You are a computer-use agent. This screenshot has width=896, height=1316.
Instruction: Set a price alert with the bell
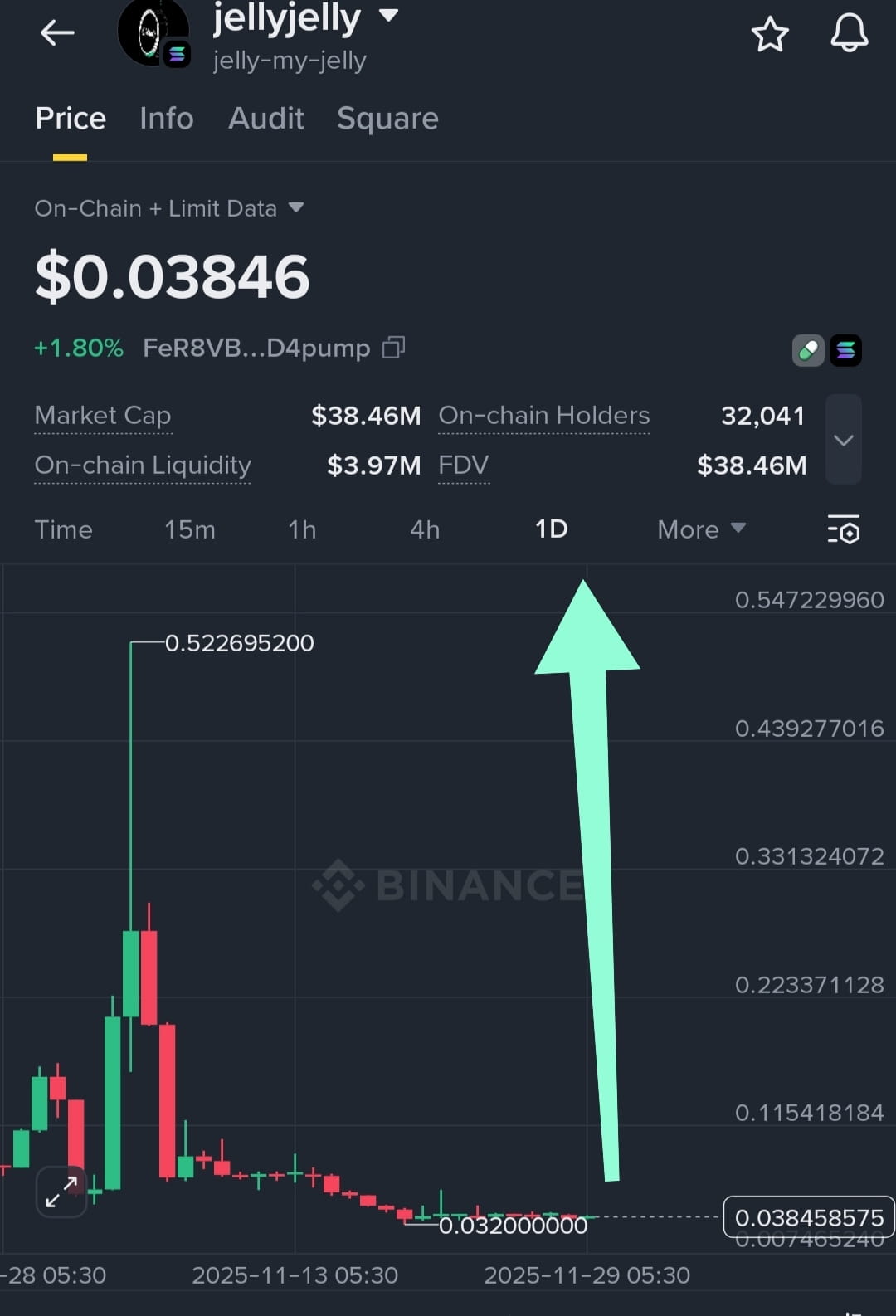(x=849, y=35)
